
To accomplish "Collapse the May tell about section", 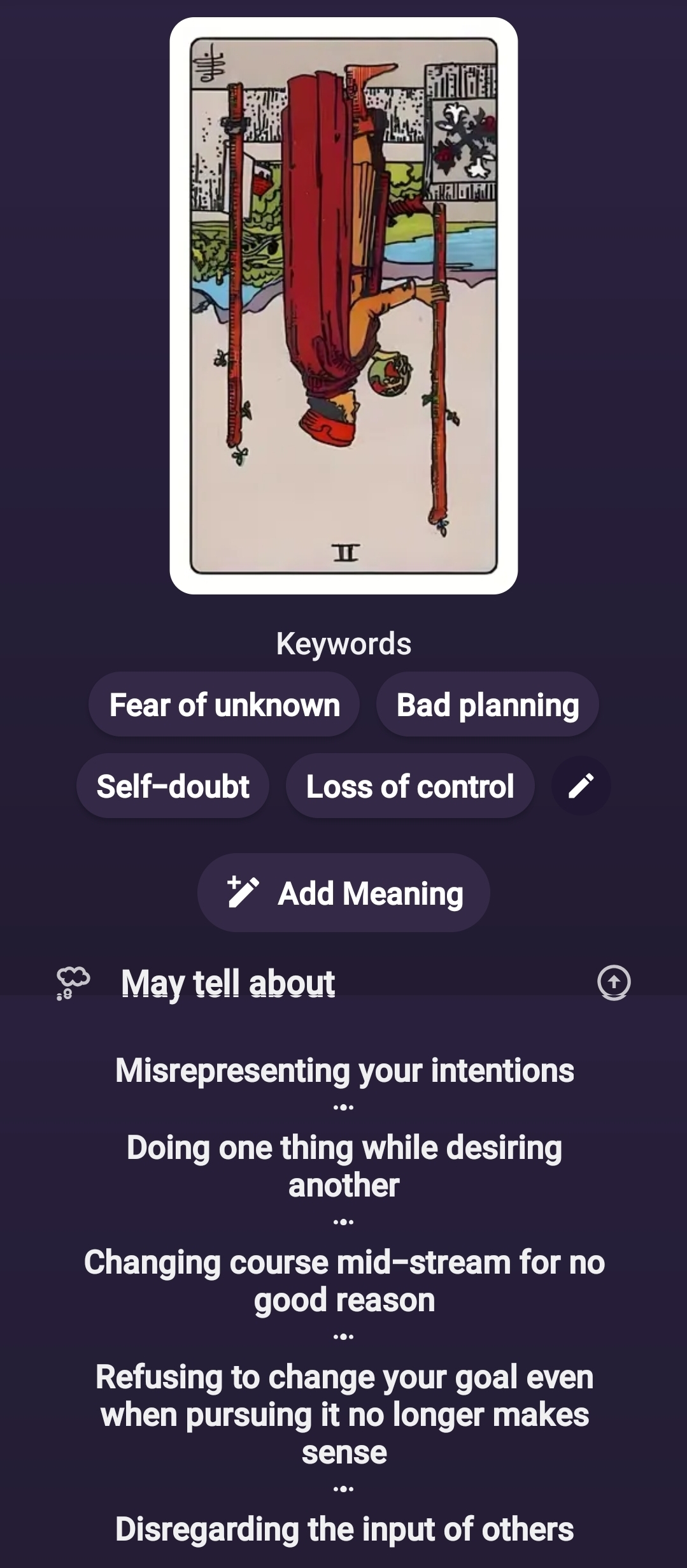I will pos(613,982).
